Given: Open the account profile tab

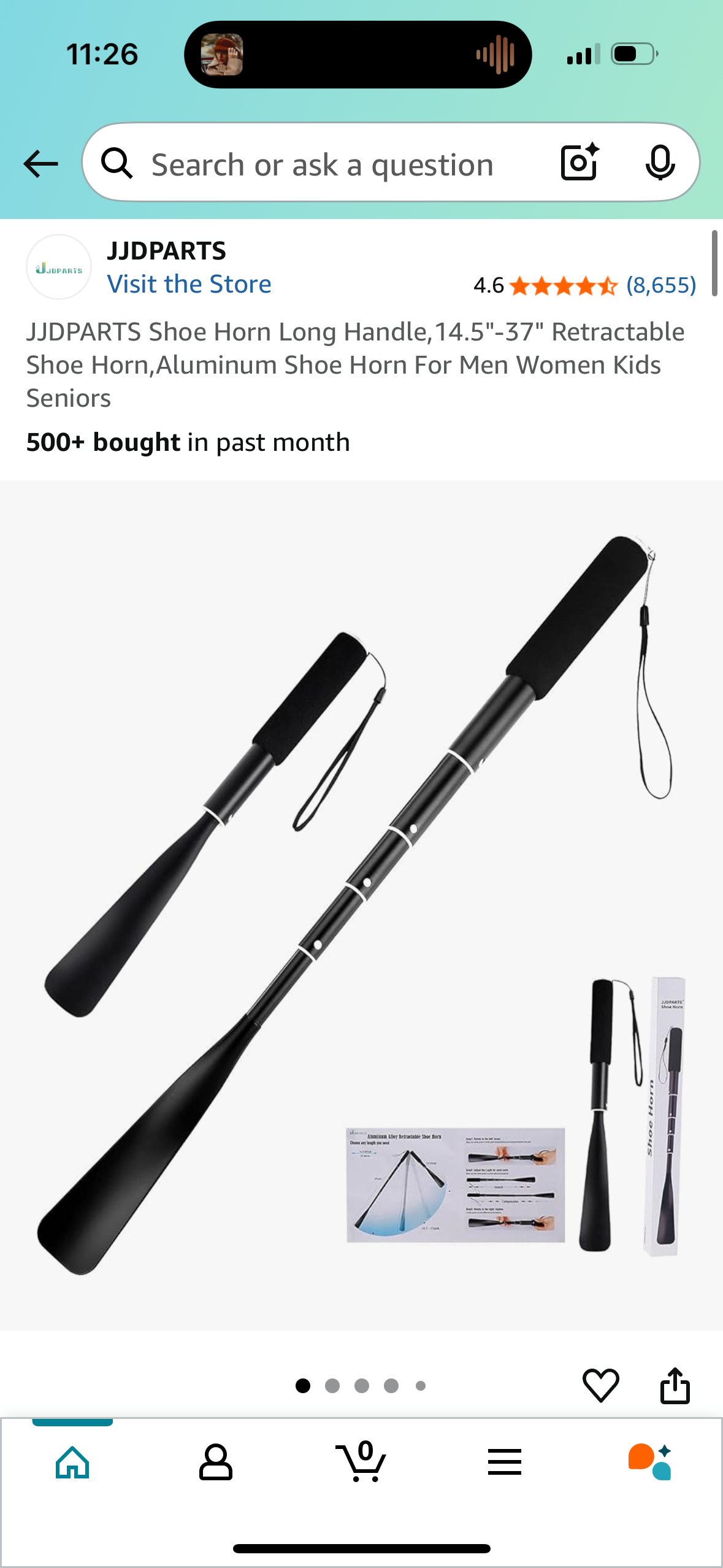Looking at the screenshot, I should tap(216, 1462).
